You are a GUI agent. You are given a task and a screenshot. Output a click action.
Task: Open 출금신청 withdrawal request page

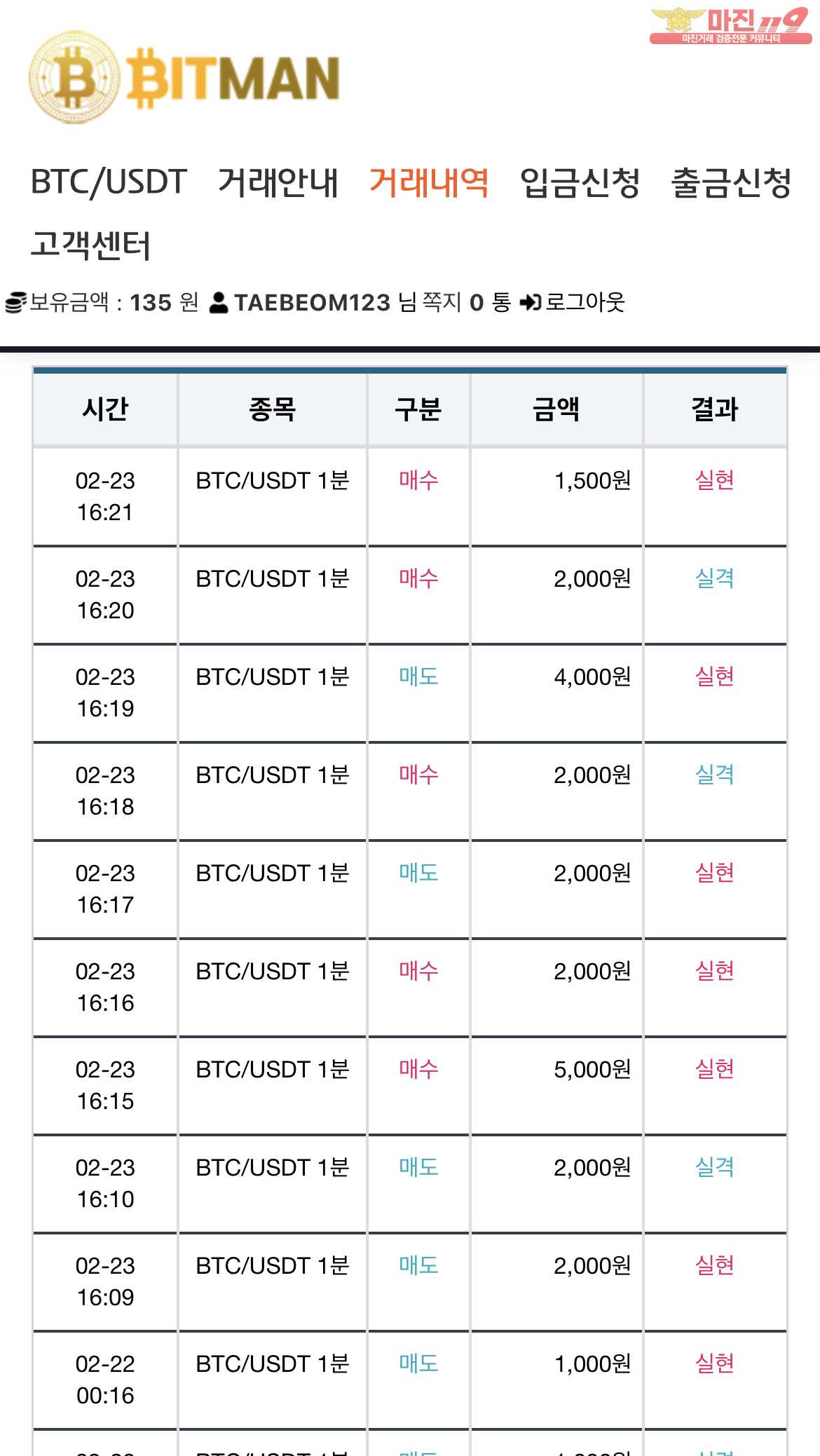[x=732, y=182]
